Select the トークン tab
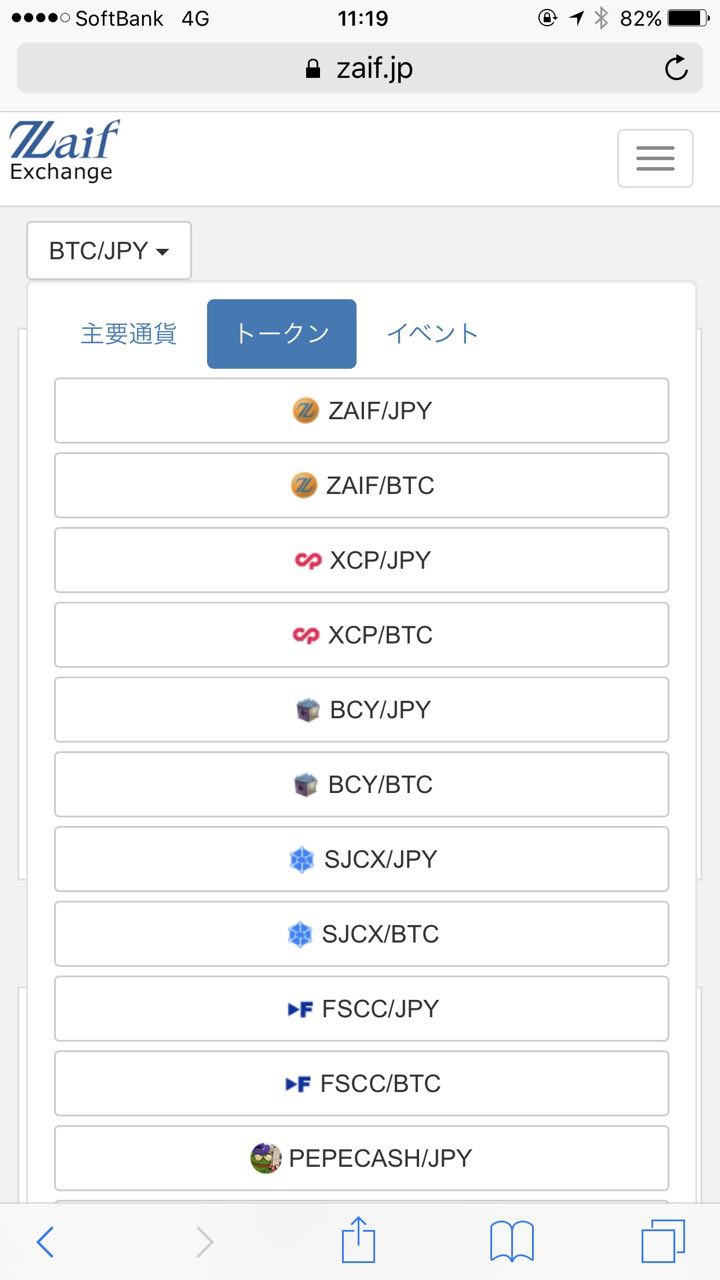This screenshot has height=1280, width=720. click(x=282, y=333)
